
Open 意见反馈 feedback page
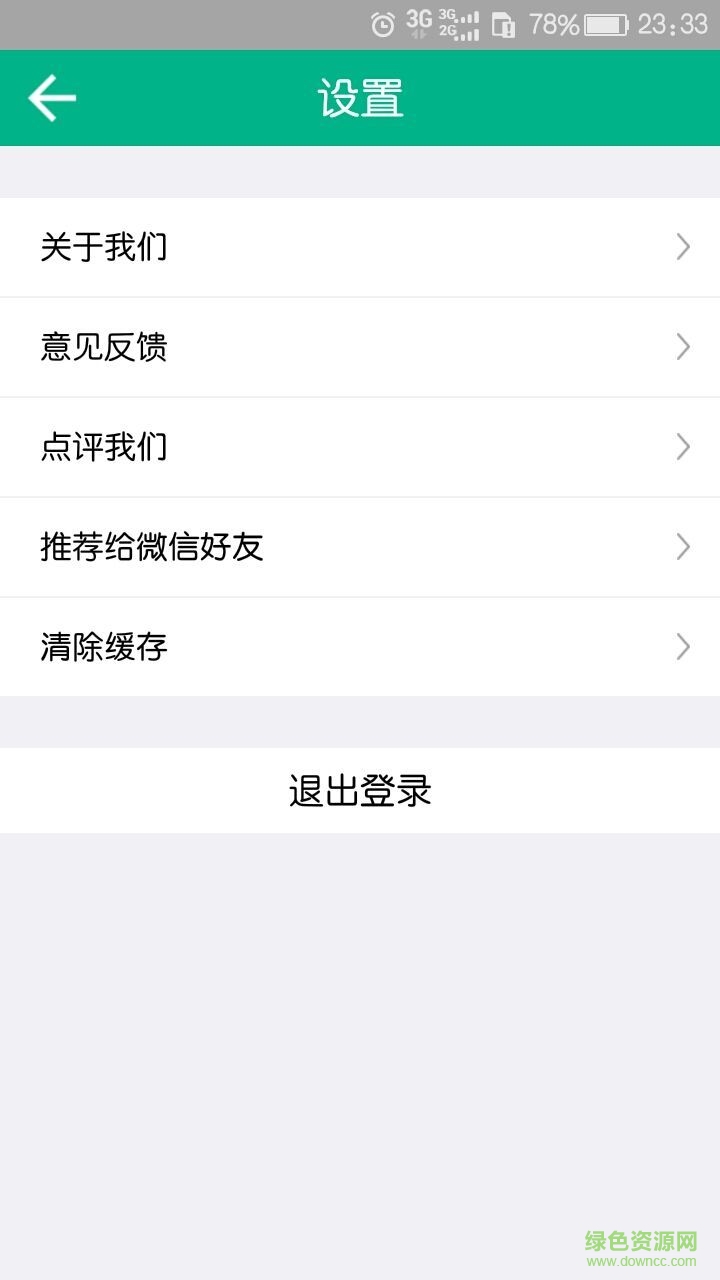tap(360, 347)
